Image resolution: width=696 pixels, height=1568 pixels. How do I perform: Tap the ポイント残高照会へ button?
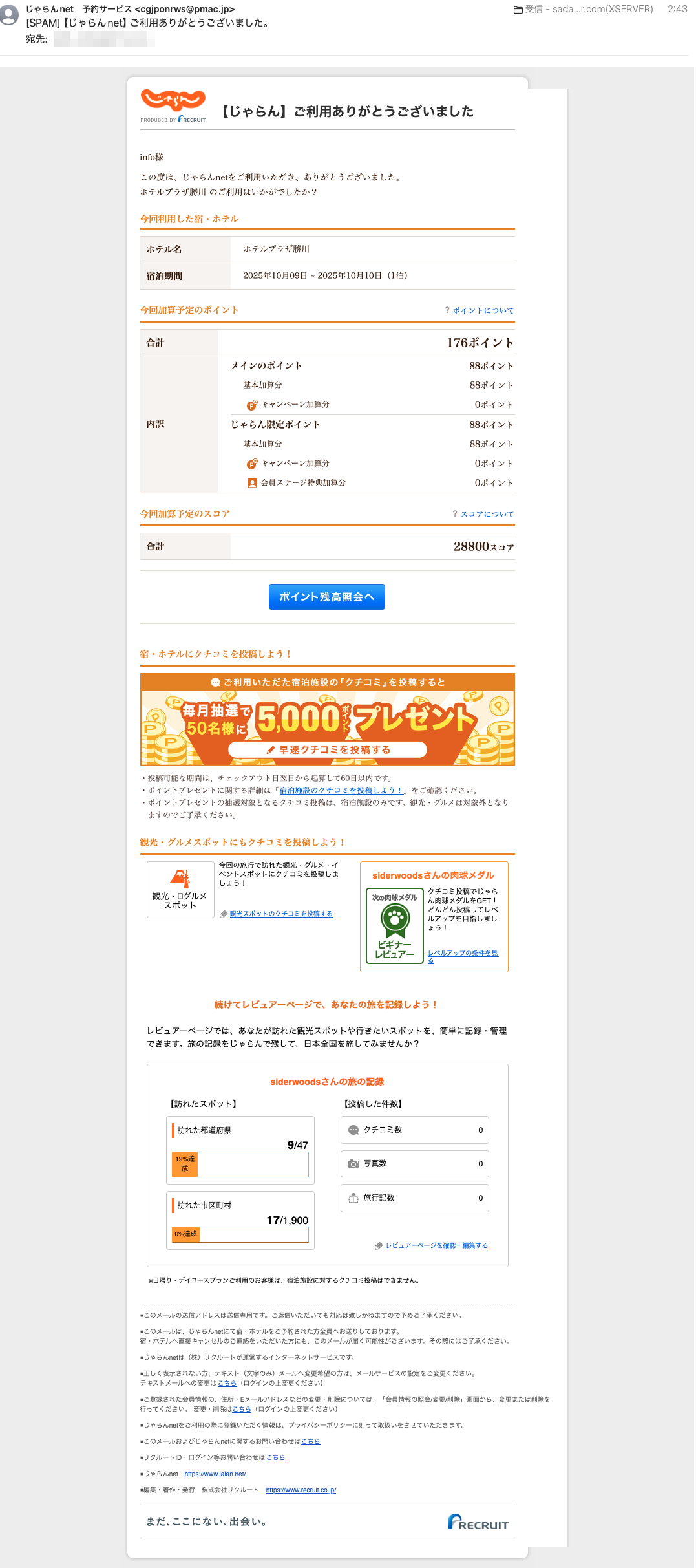click(x=326, y=597)
